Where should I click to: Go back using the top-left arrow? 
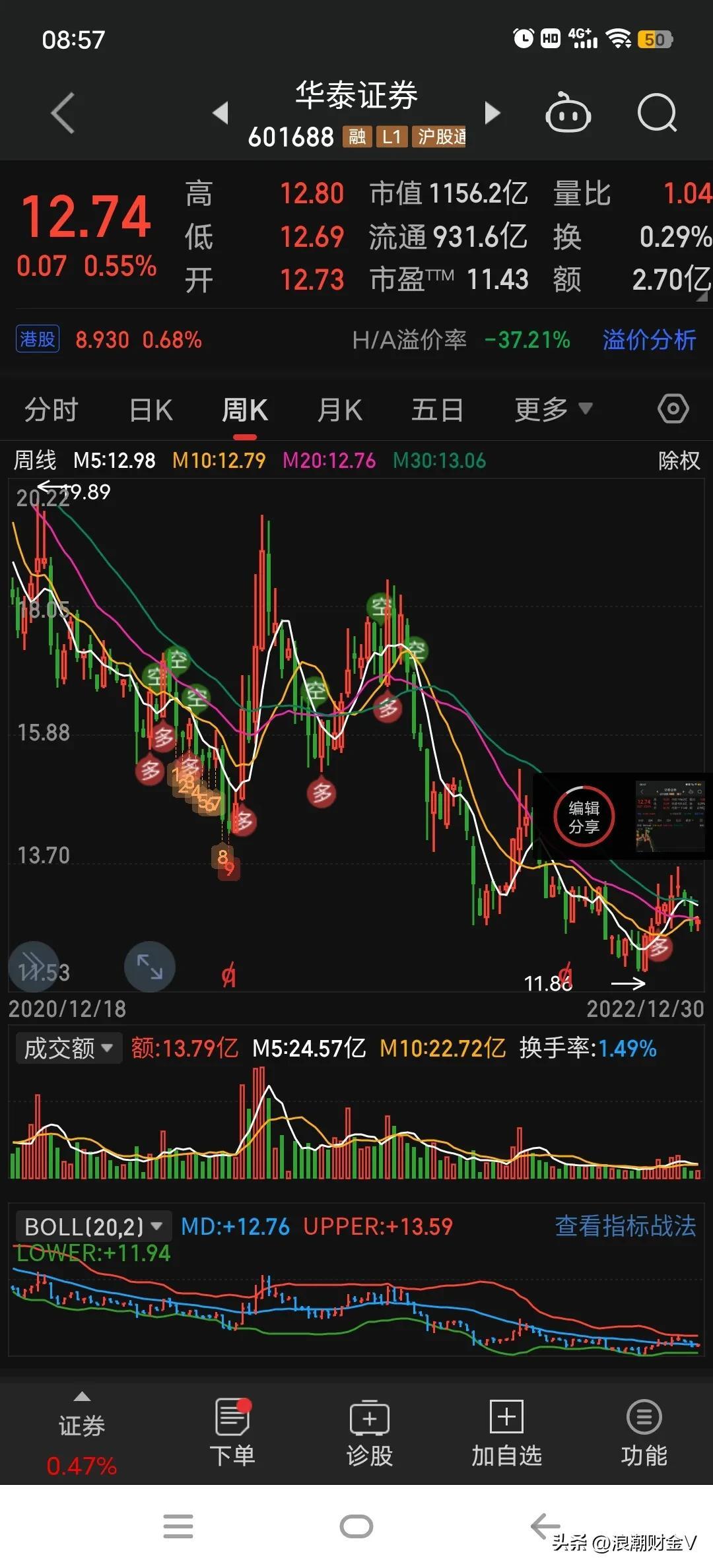click(63, 114)
